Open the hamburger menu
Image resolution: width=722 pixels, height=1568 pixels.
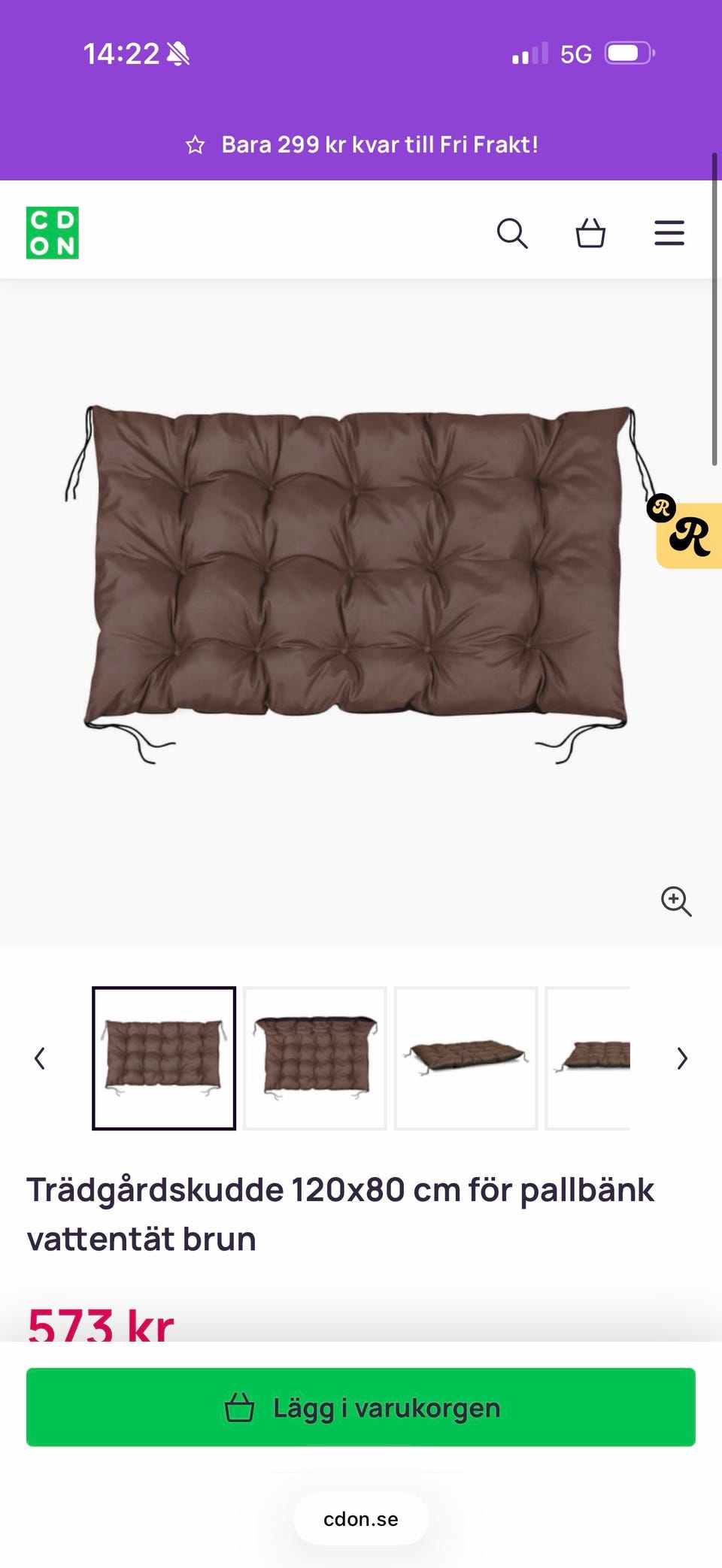tap(669, 233)
